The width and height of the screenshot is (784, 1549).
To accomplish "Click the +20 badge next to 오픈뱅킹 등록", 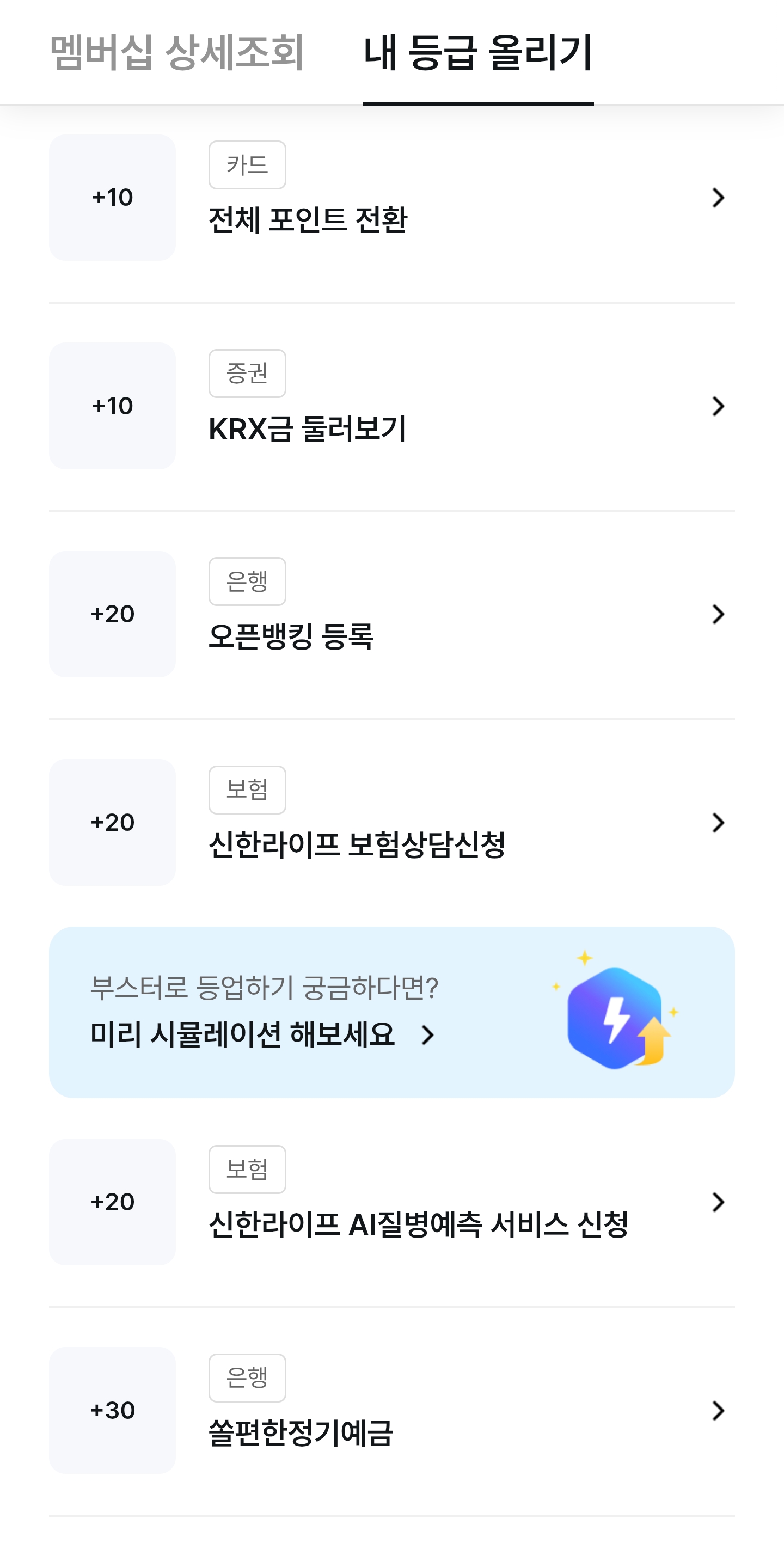I will click(x=112, y=614).
